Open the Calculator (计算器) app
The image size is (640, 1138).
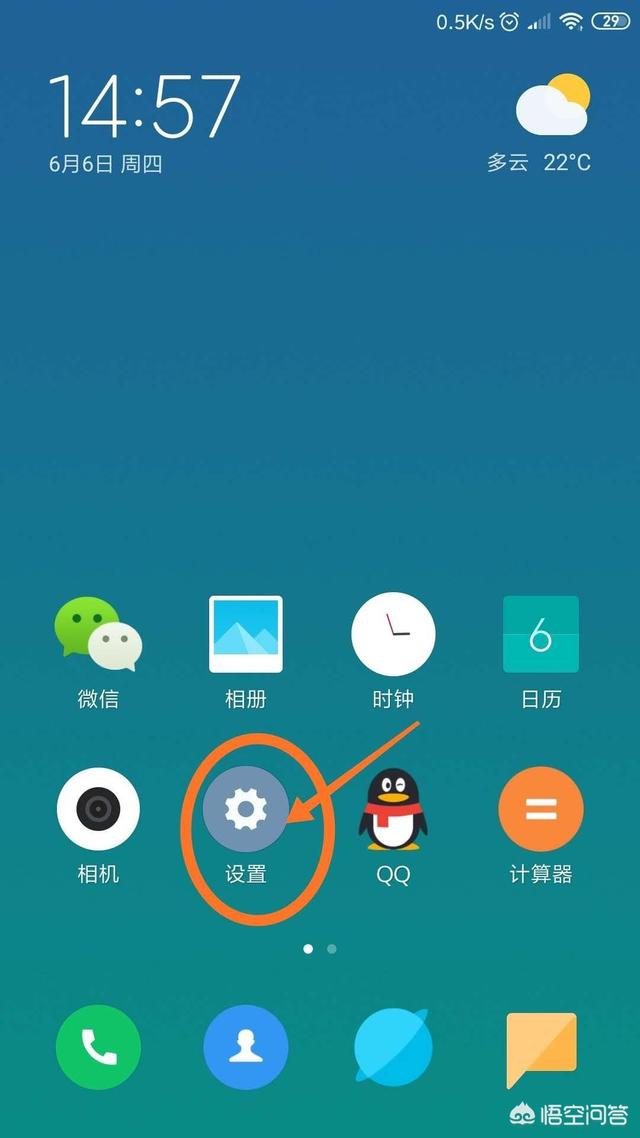point(541,810)
